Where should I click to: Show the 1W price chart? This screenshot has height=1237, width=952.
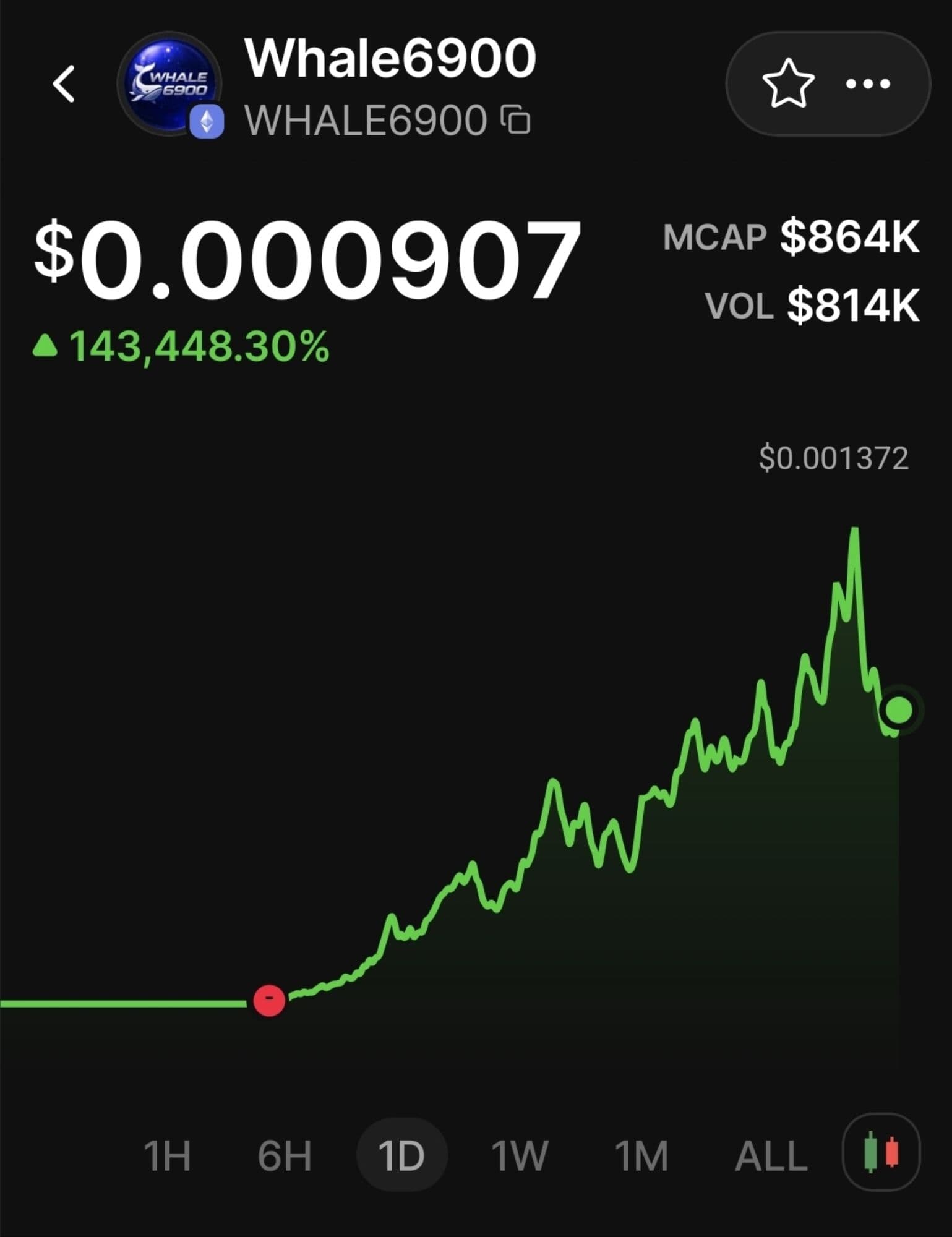point(520,1155)
